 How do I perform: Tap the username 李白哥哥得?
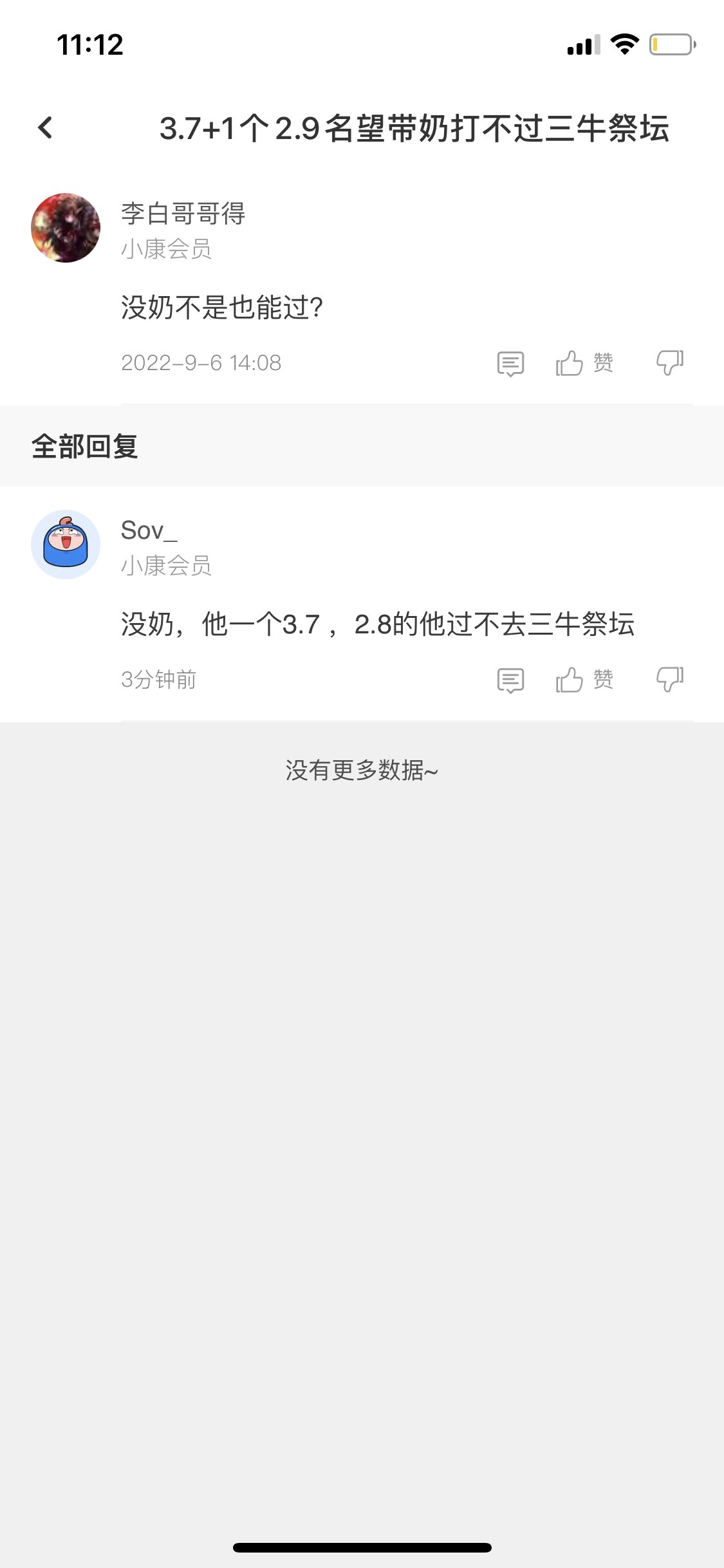click(183, 214)
